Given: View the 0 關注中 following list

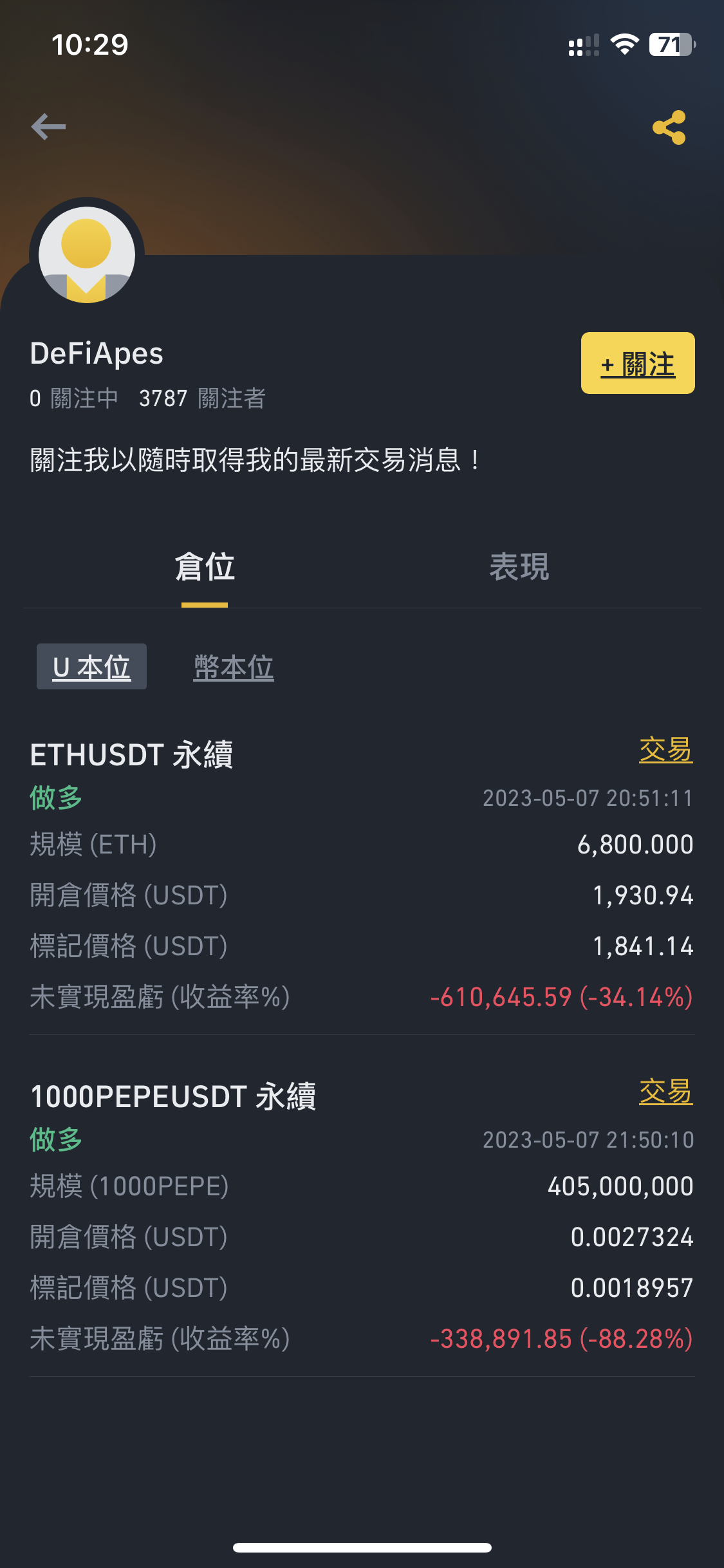Looking at the screenshot, I should coord(74,398).
